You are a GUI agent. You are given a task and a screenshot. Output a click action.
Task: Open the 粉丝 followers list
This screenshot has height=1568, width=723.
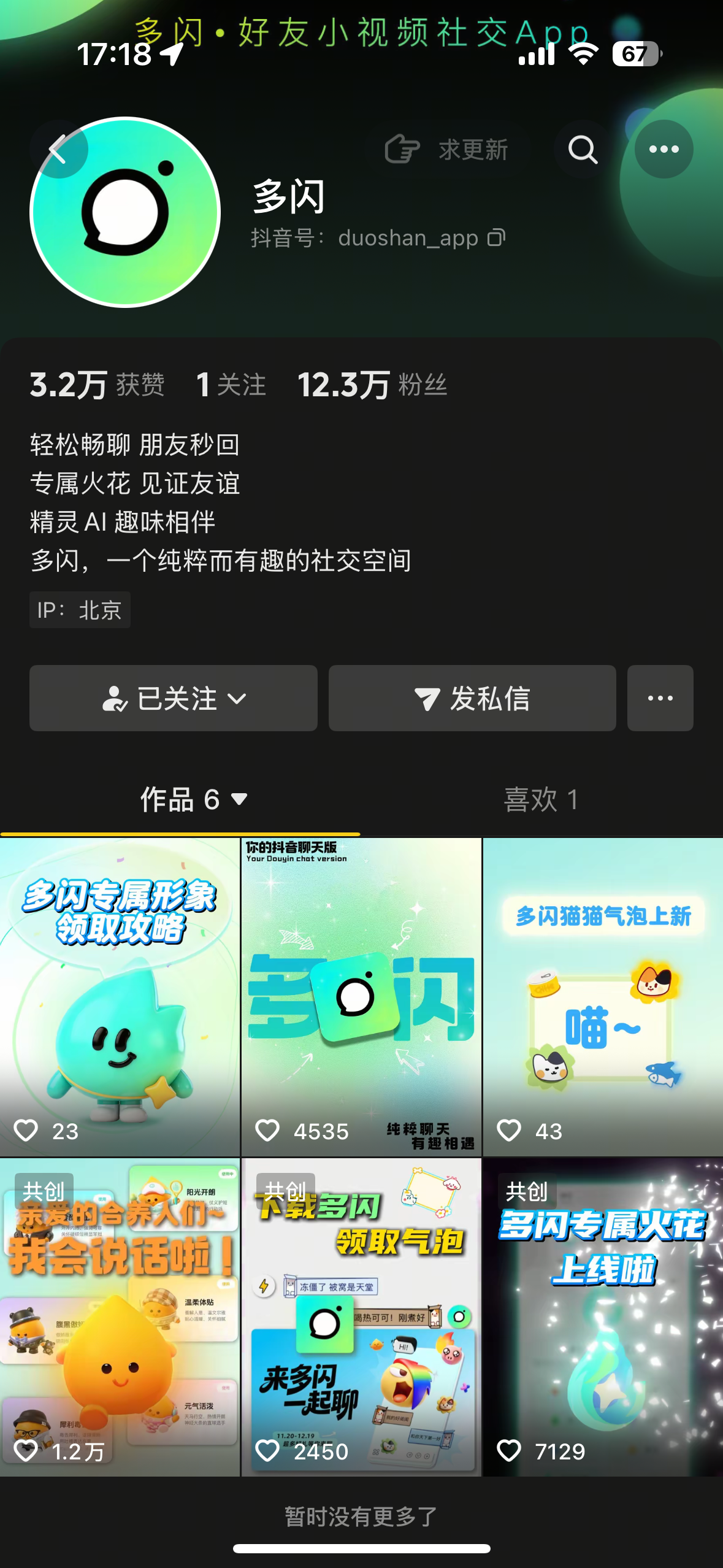click(x=372, y=385)
